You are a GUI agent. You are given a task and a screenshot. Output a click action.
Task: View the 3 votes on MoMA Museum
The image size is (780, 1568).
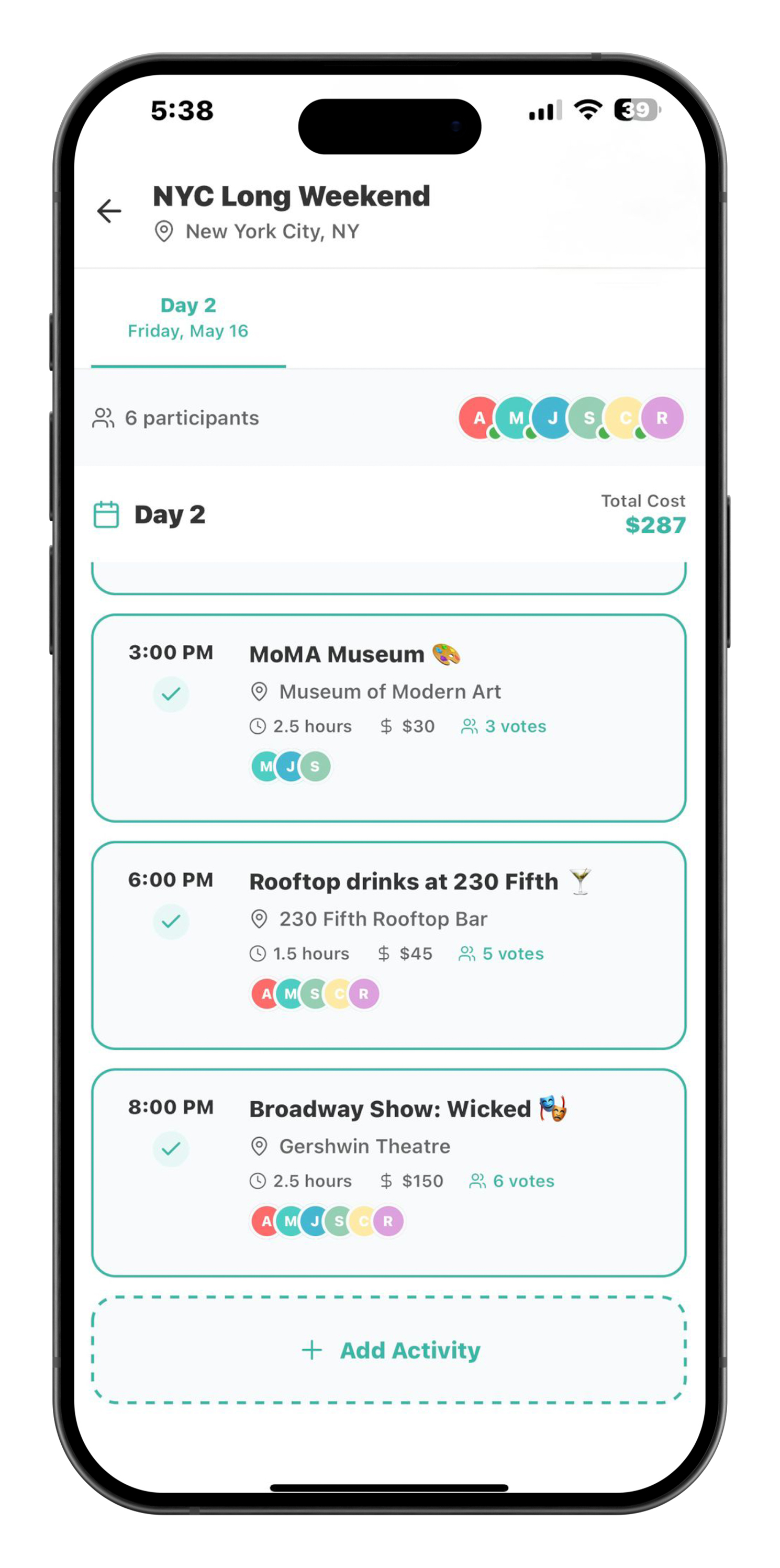tap(504, 726)
